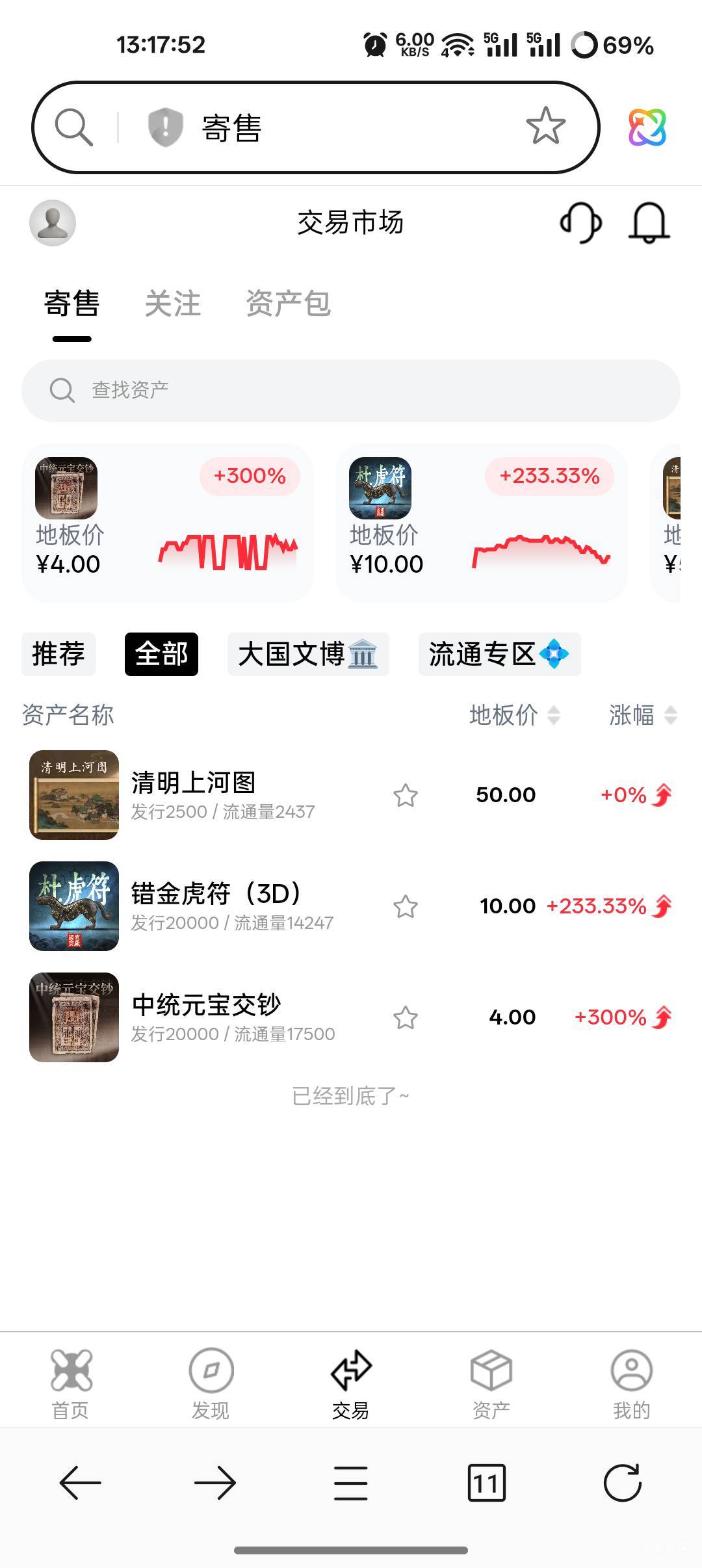The width and height of the screenshot is (702, 1568).
Task: Bookmark this page in the browser
Action: coord(545,126)
